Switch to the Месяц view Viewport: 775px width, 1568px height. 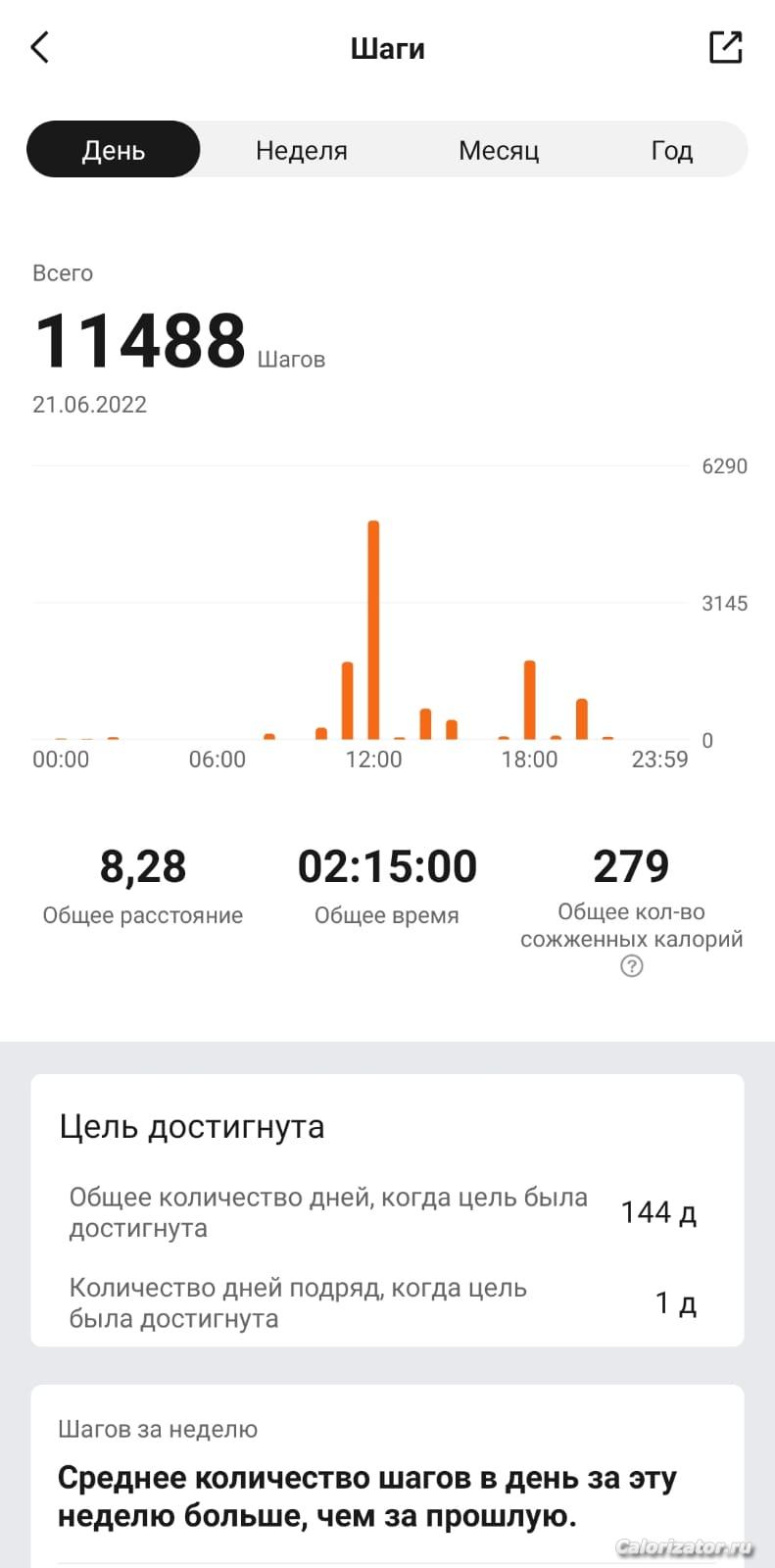pyautogui.click(x=499, y=150)
